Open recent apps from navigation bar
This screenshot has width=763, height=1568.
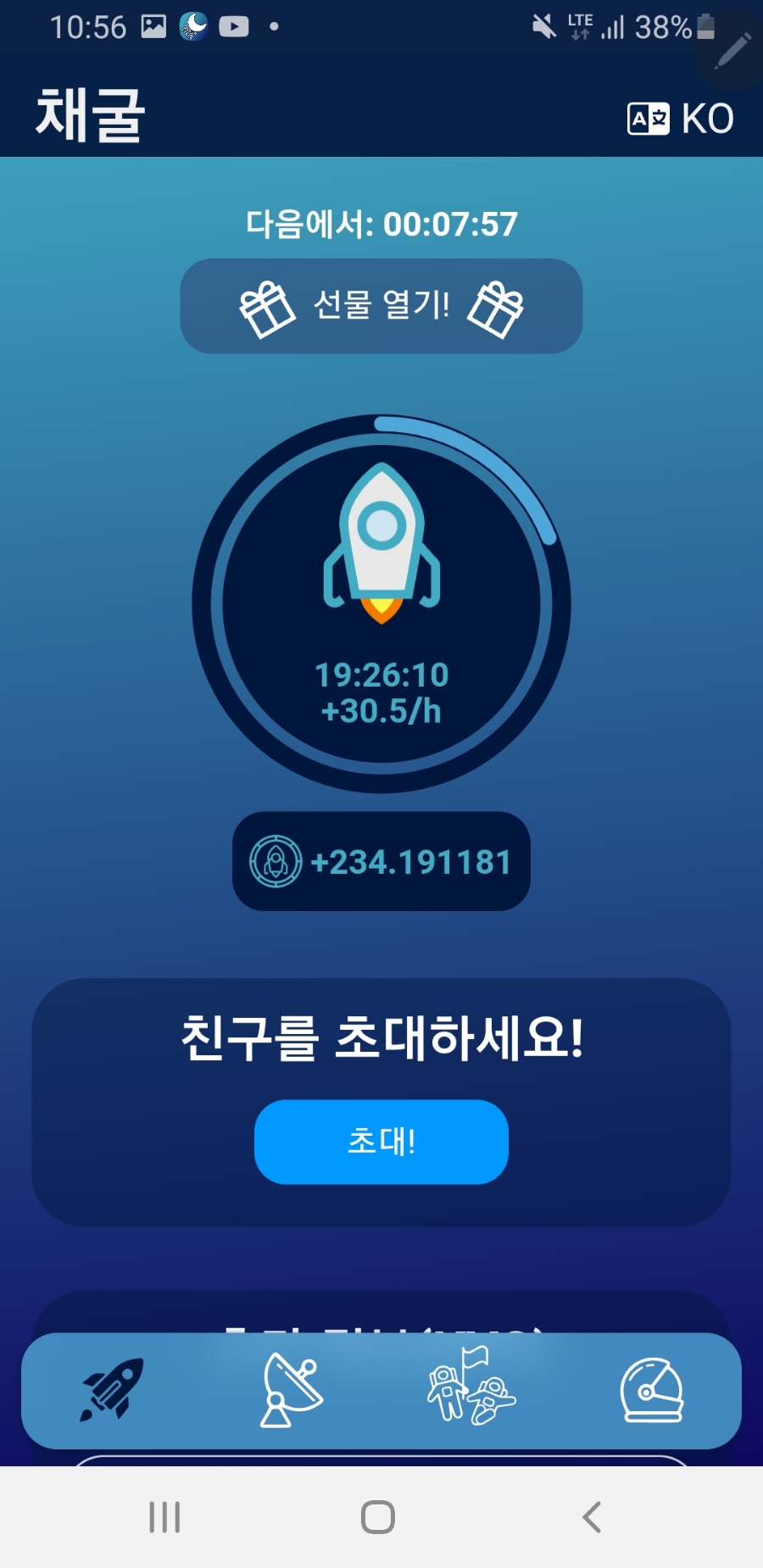[164, 1516]
